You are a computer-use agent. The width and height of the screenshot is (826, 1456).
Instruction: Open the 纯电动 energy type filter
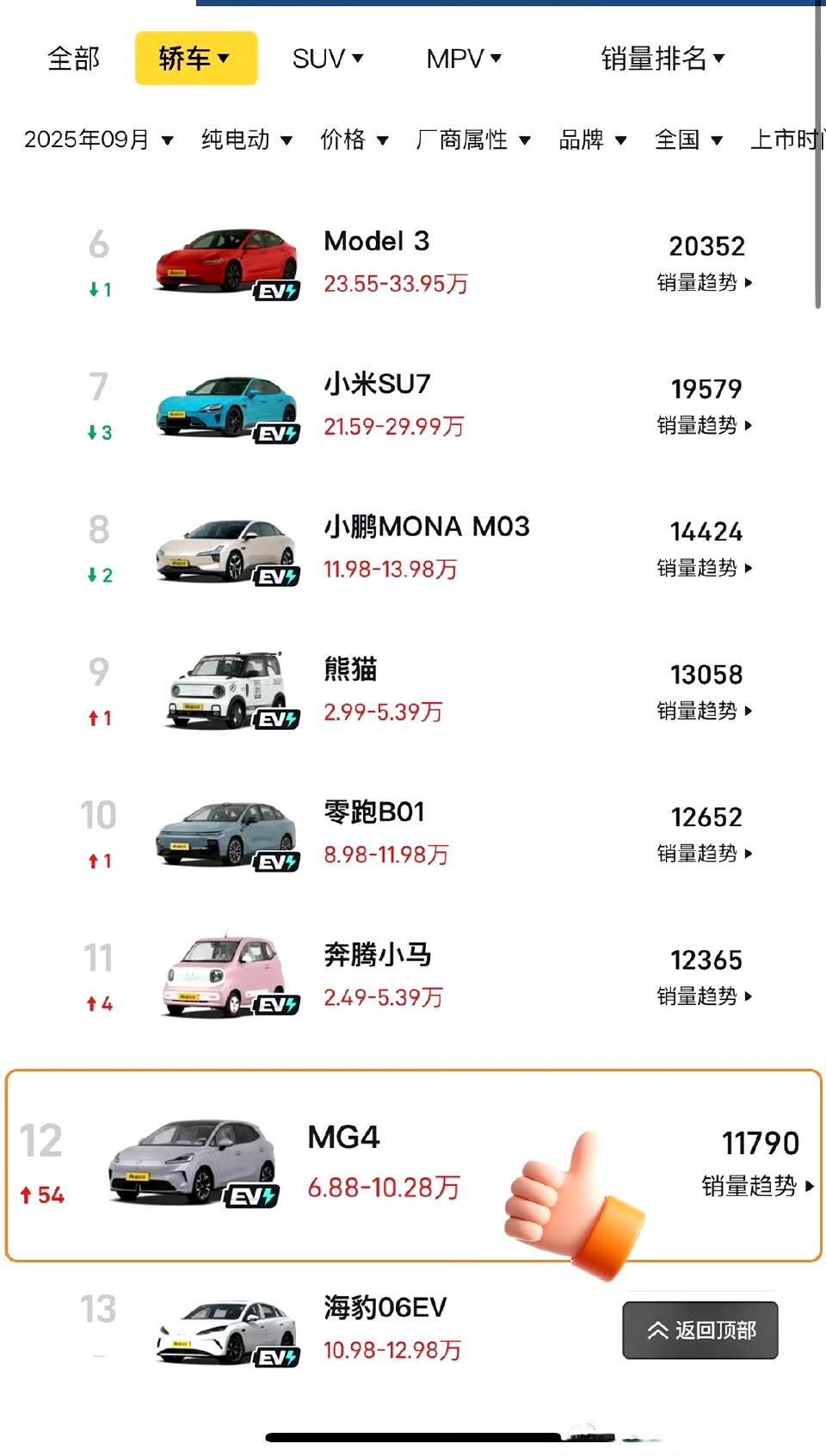[246, 139]
